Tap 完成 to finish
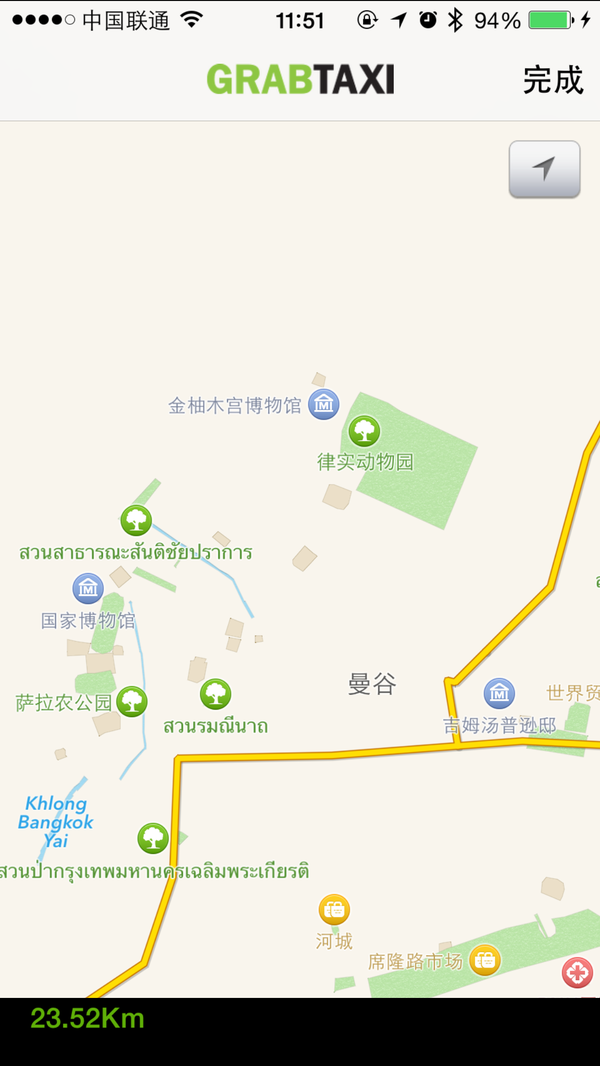The image size is (600, 1066). pyautogui.click(x=552, y=80)
